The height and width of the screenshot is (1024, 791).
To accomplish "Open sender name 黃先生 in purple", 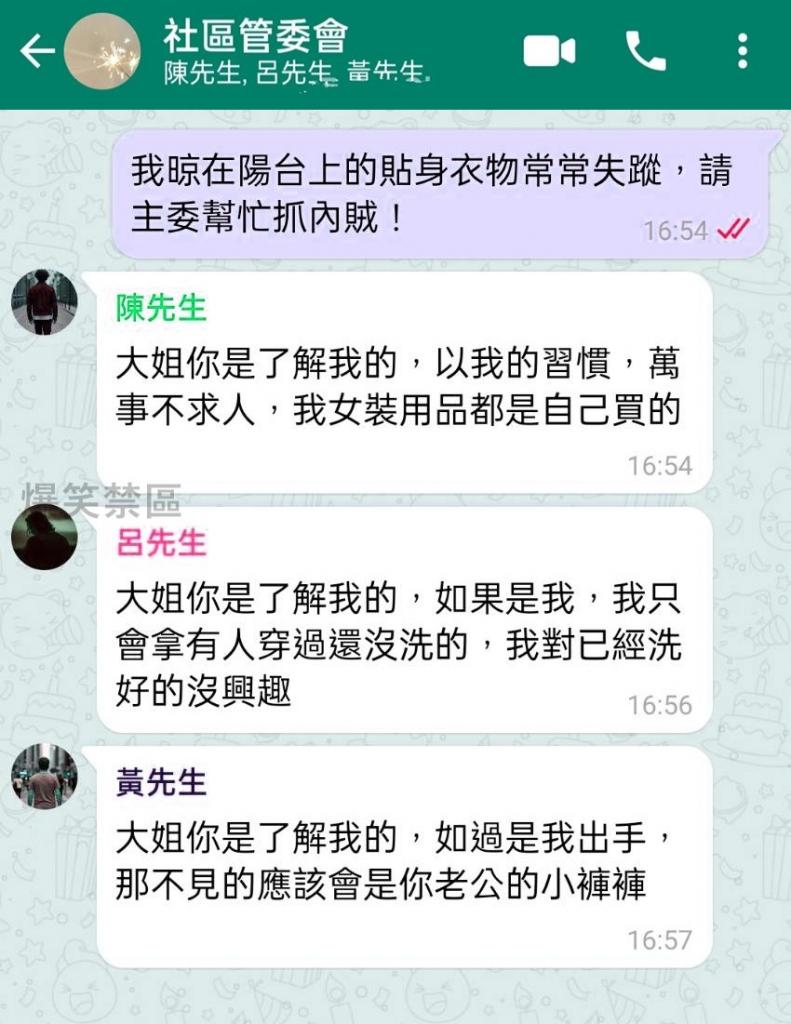I will click(x=161, y=782).
